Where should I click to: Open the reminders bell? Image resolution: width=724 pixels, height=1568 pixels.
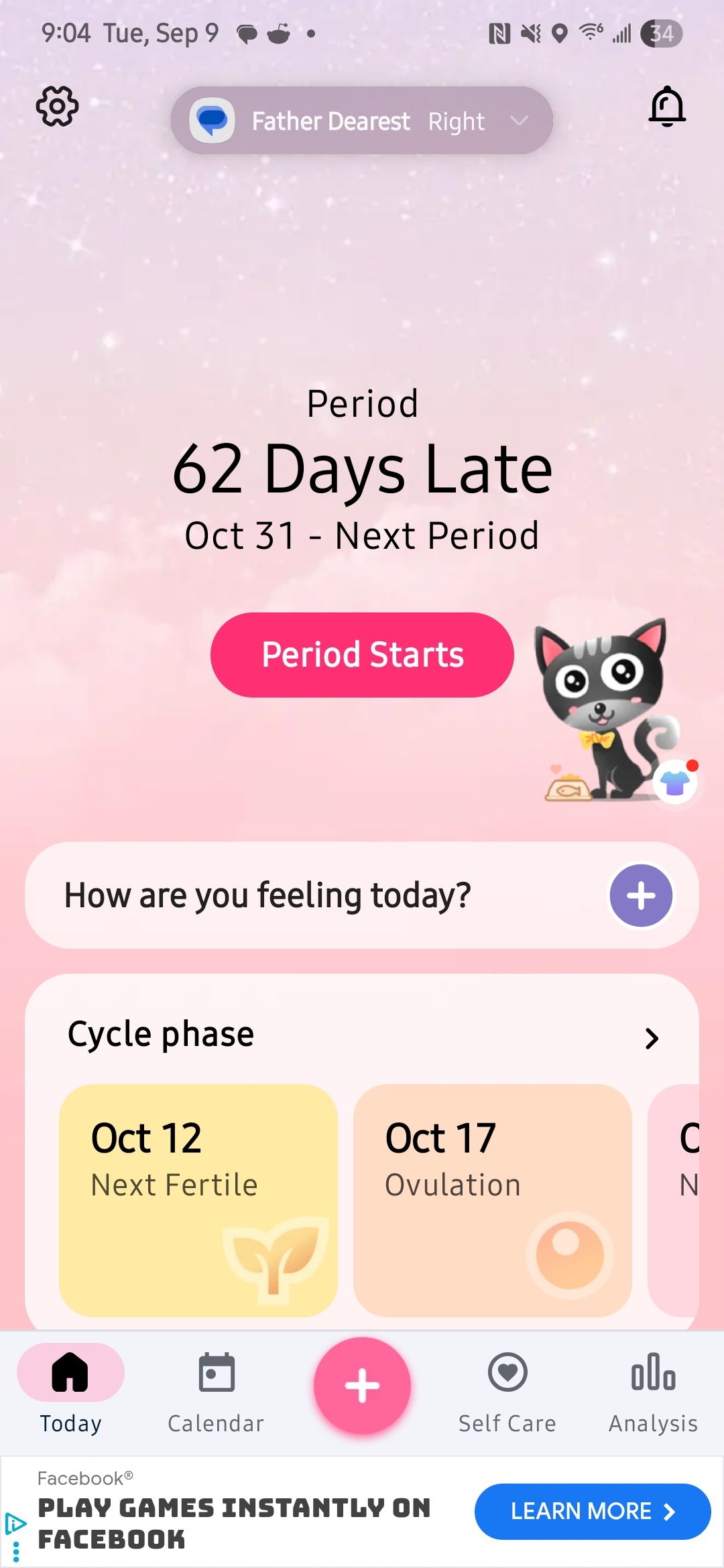point(667,107)
